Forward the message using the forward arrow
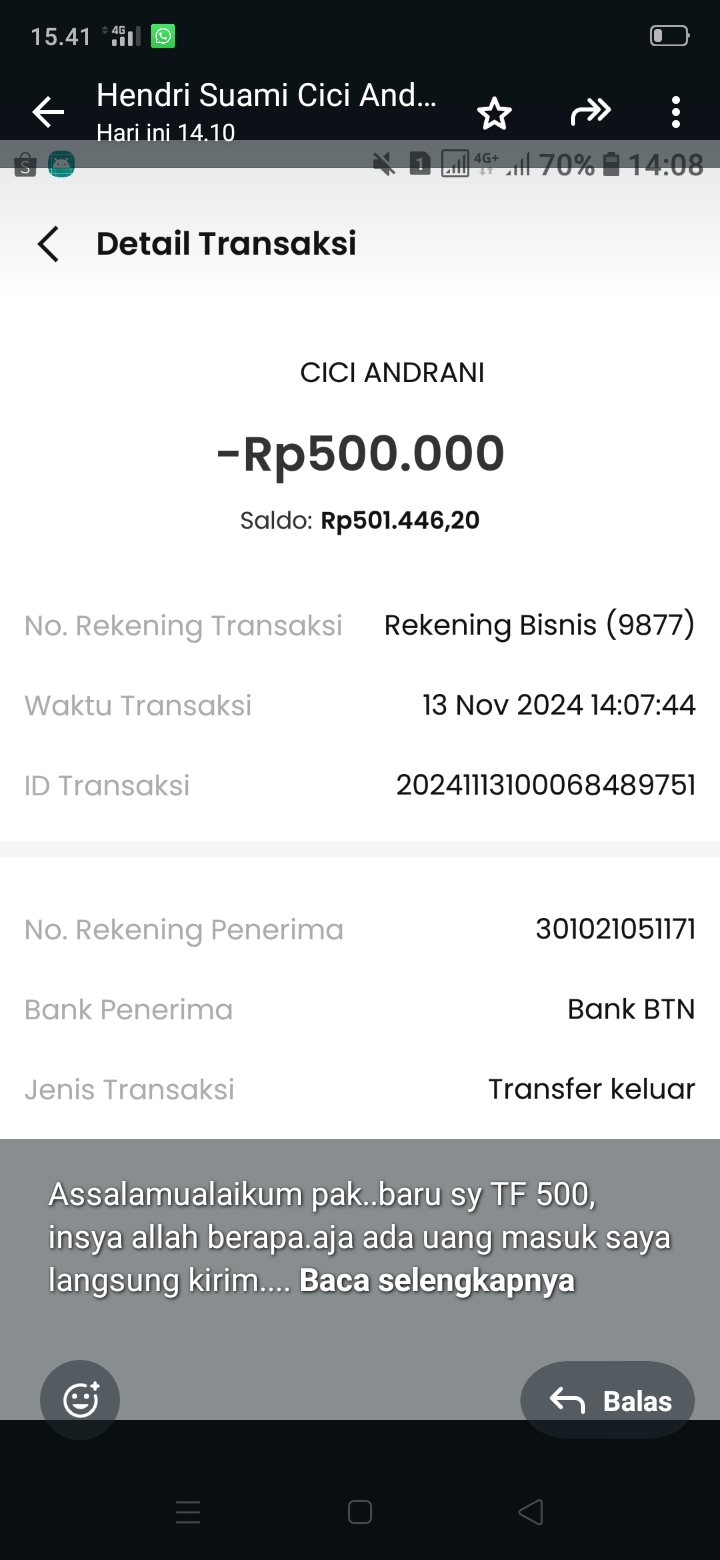This screenshot has height=1560, width=720. click(591, 113)
